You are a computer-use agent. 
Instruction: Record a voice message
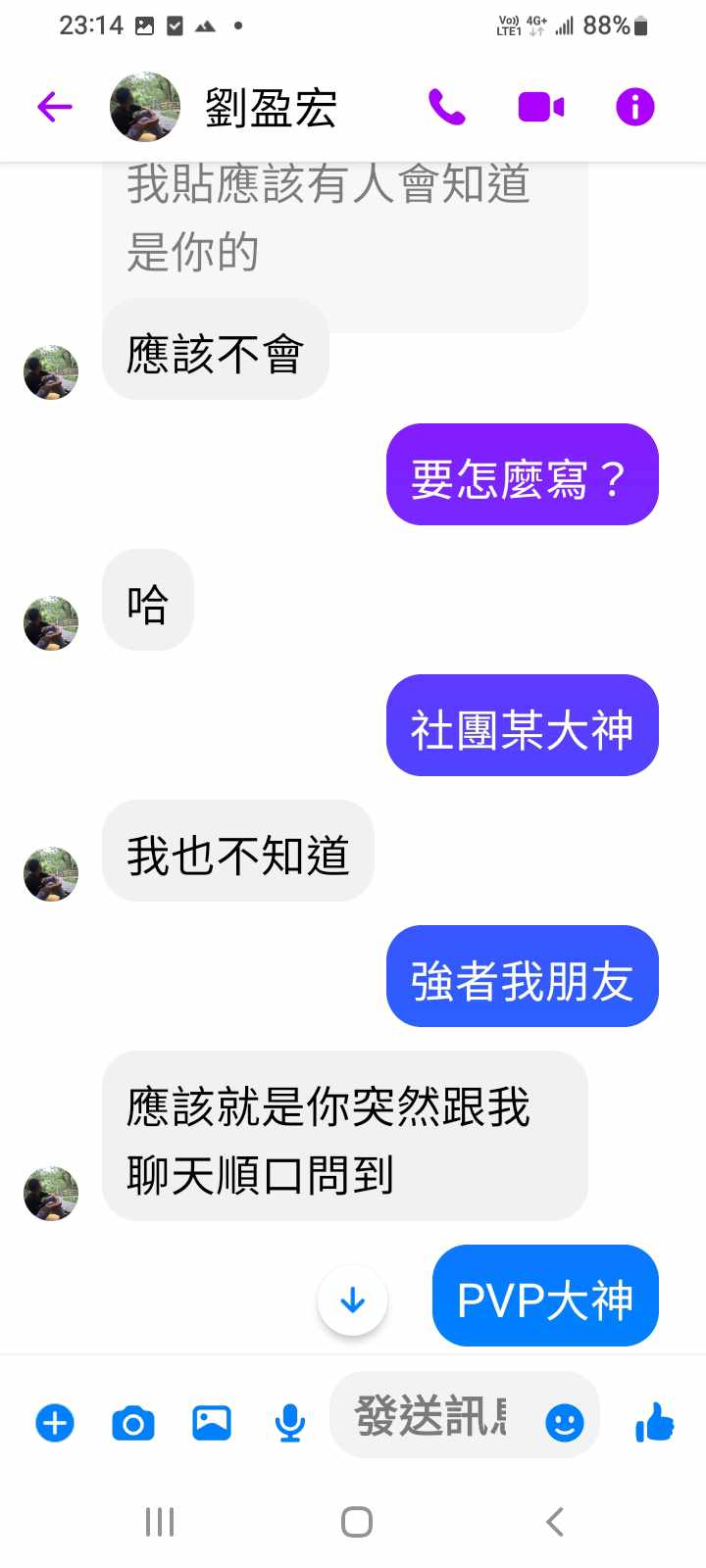click(289, 1423)
